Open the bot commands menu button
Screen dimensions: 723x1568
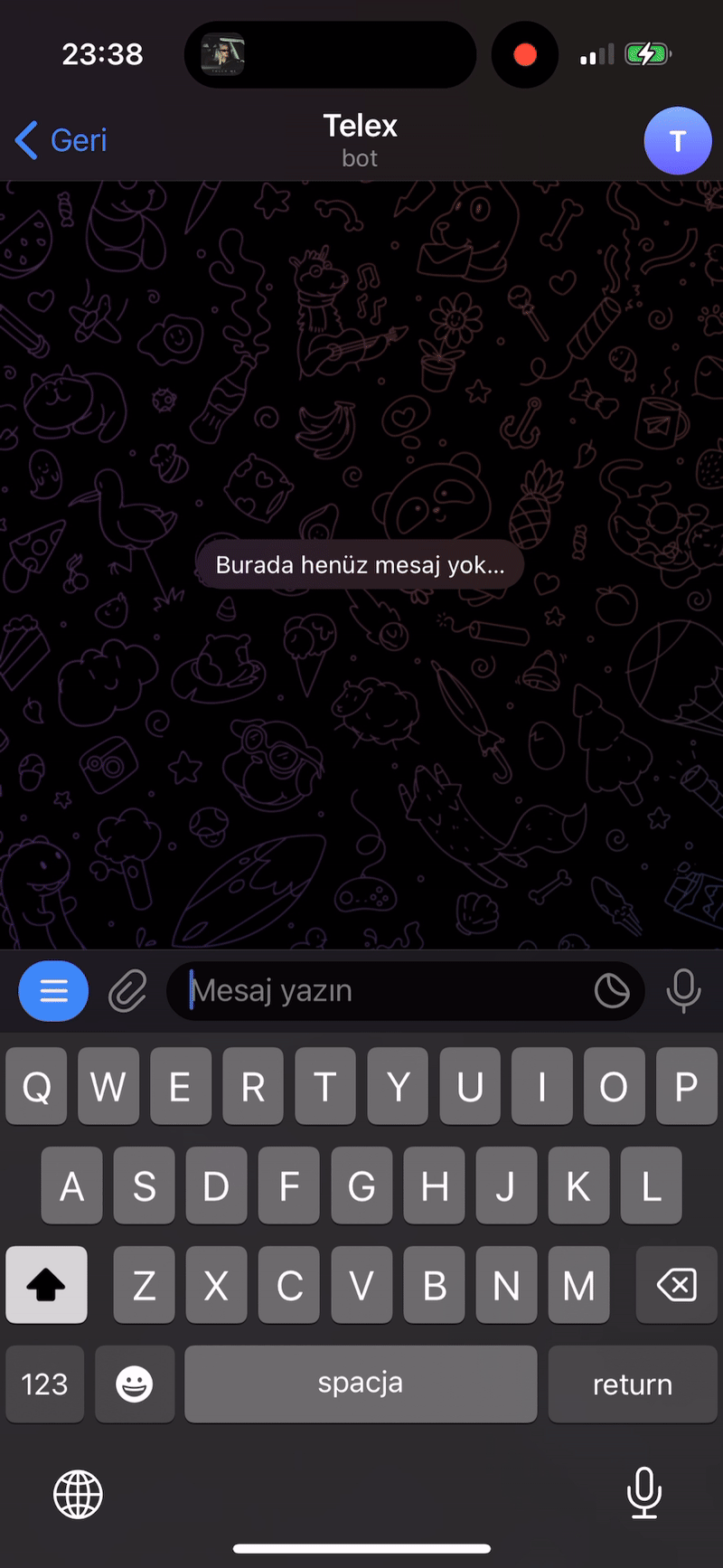coord(53,991)
